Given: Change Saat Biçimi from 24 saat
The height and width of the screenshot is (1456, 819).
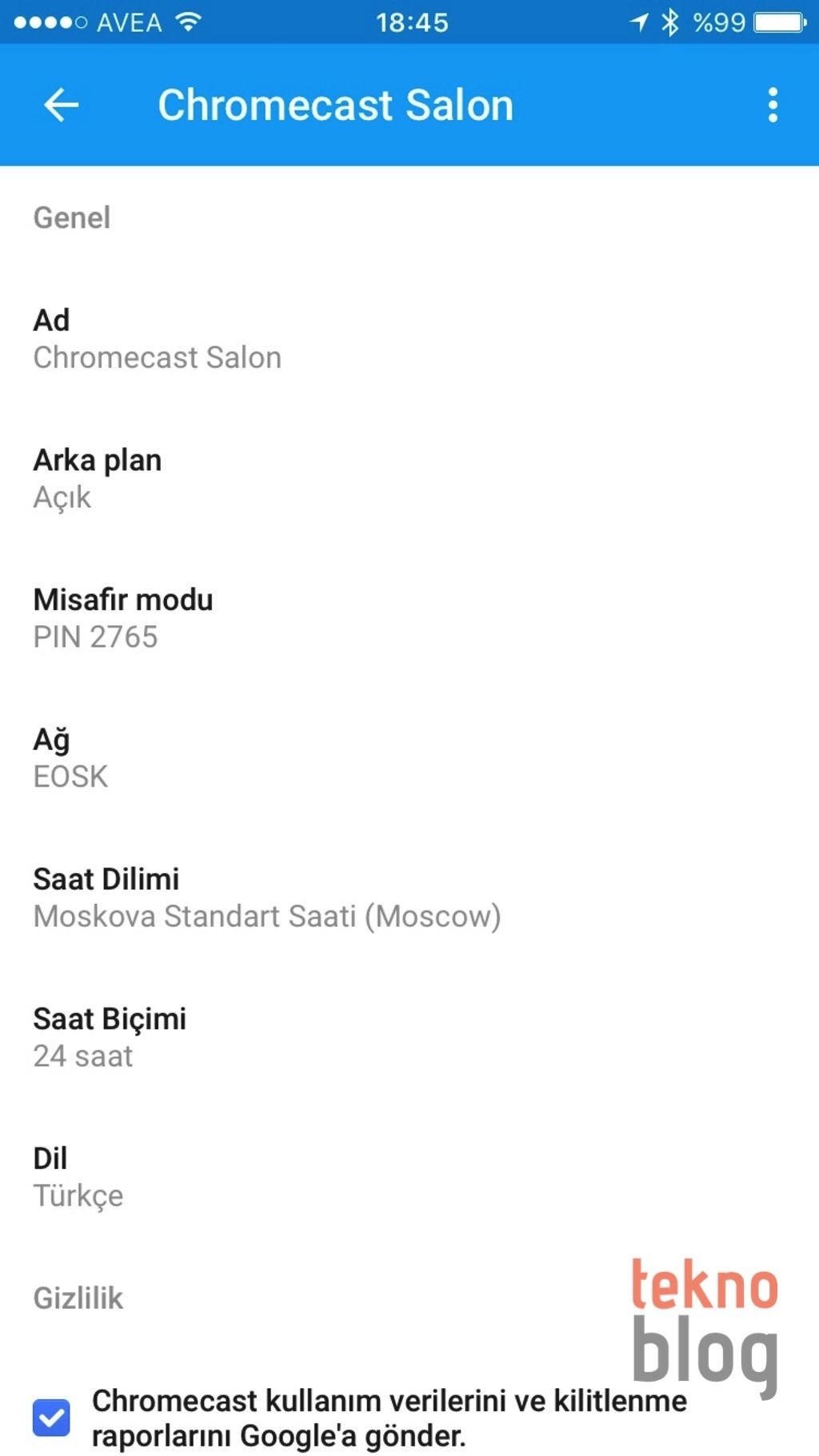Looking at the screenshot, I should point(110,1037).
